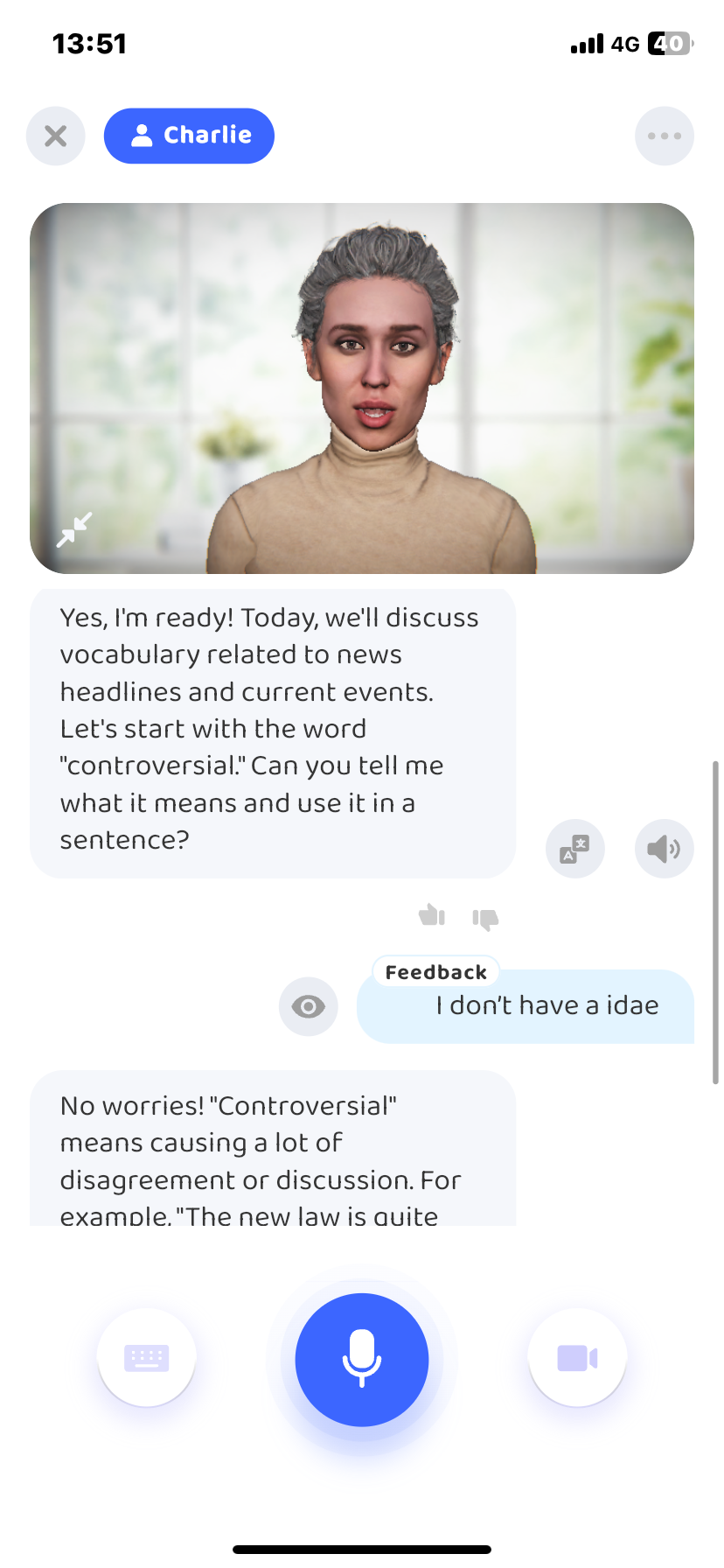Start speaking with the microphone button
This screenshot has width=724, height=1568.
pyautogui.click(x=362, y=1359)
